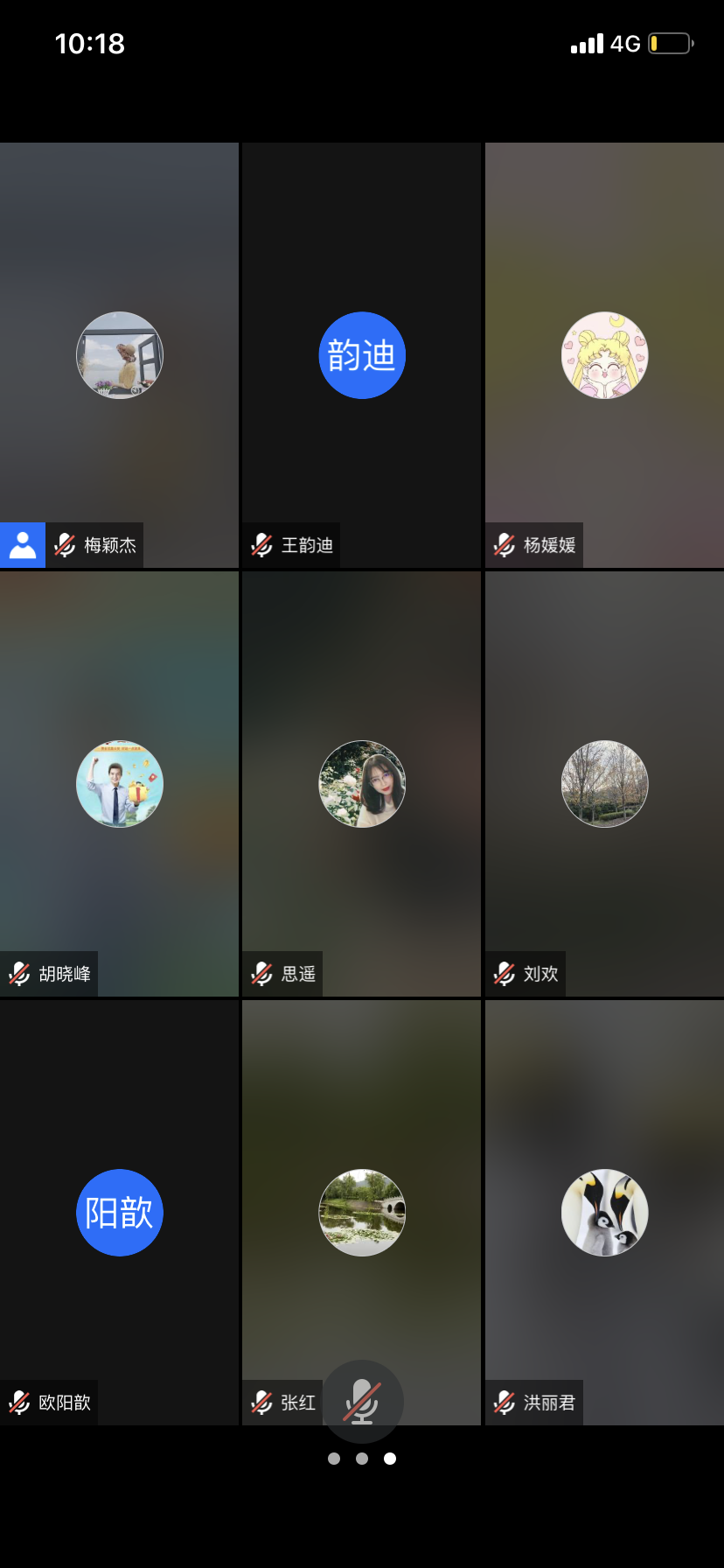
Task: Open 胡晓峰's video tile
Action: [120, 784]
